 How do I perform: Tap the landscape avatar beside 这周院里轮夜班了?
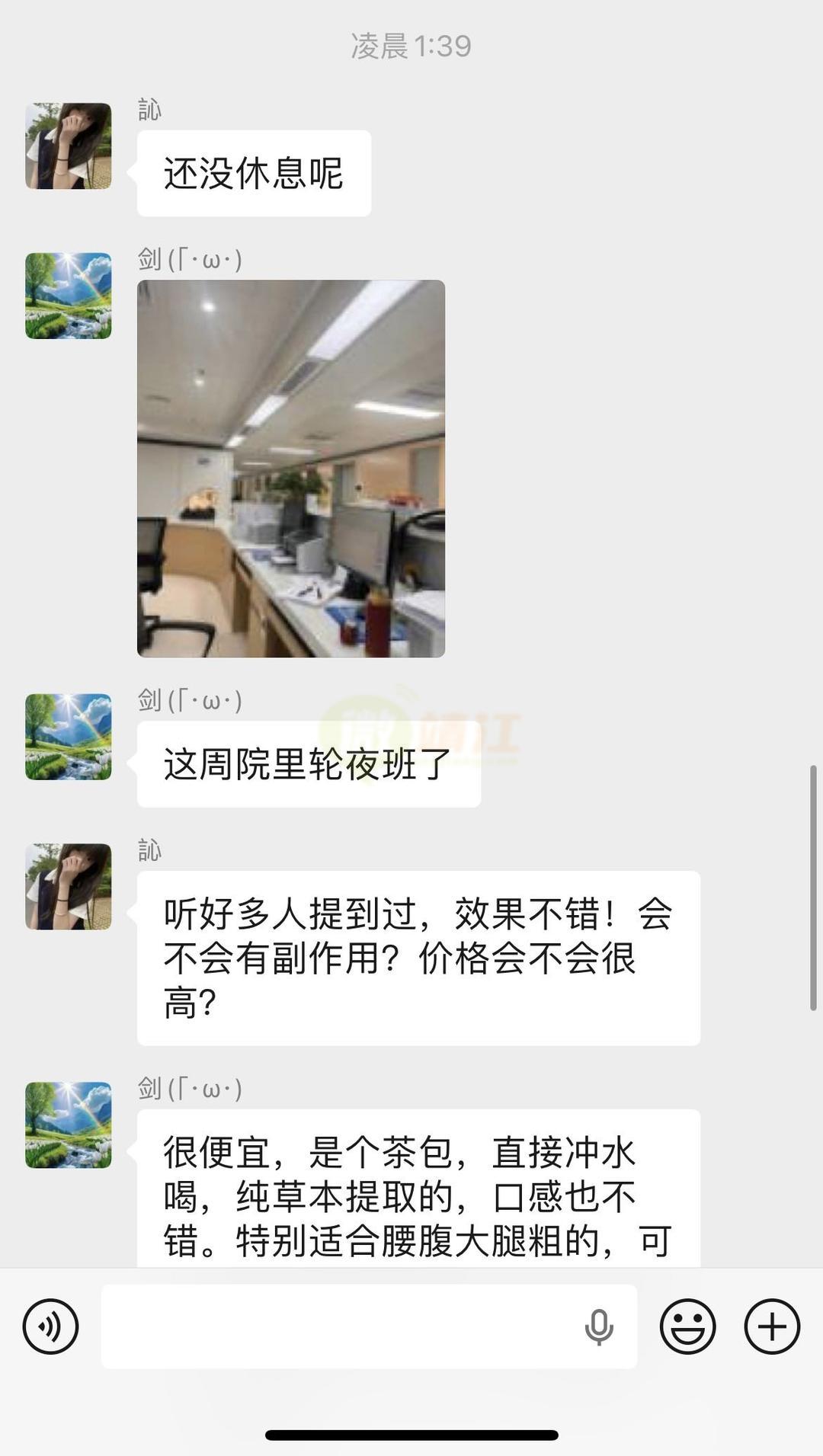[69, 736]
